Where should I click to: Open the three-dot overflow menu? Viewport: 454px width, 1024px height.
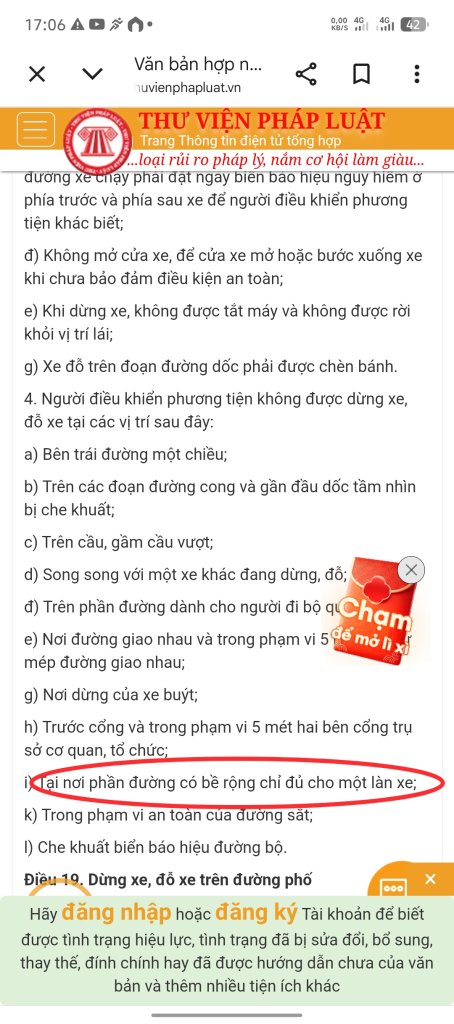[417, 74]
